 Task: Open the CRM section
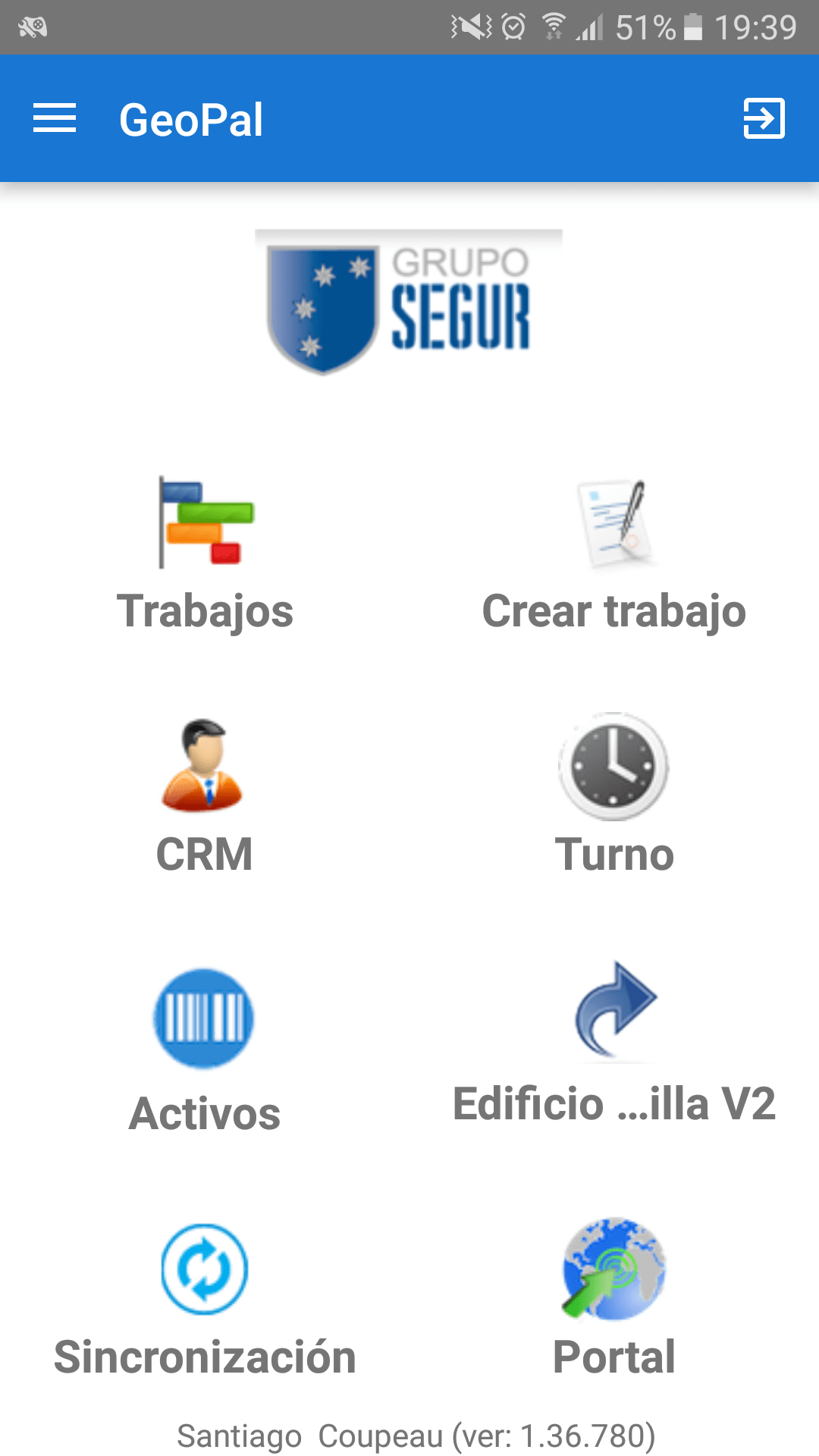point(203,796)
